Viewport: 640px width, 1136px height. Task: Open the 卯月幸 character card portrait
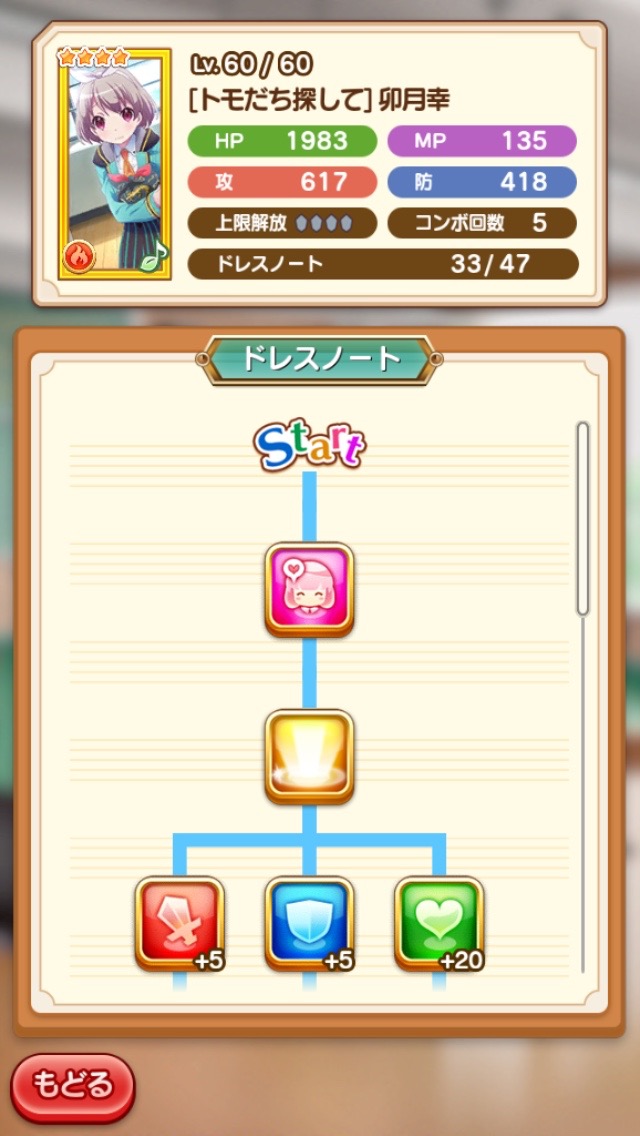tap(114, 164)
